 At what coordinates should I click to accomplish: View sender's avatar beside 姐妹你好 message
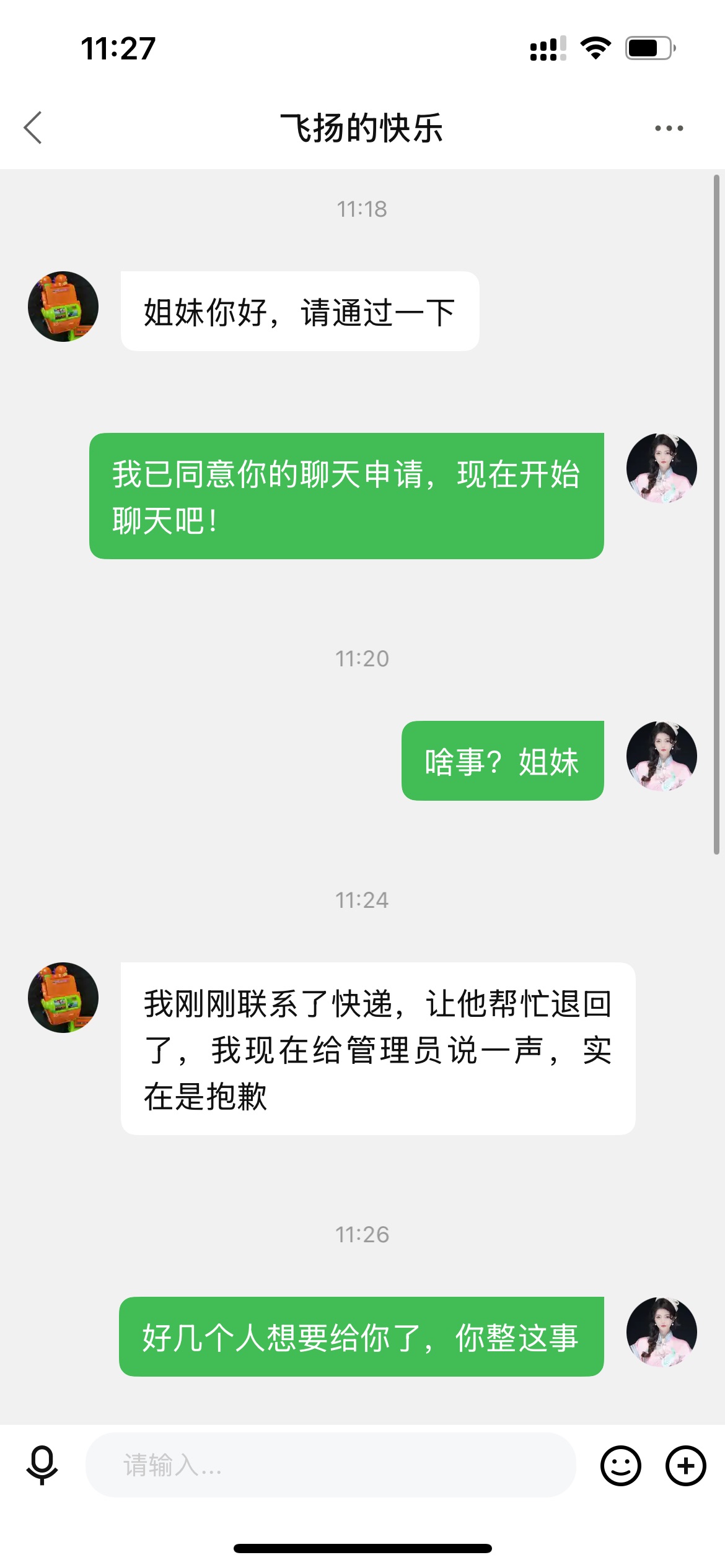pos(63,307)
